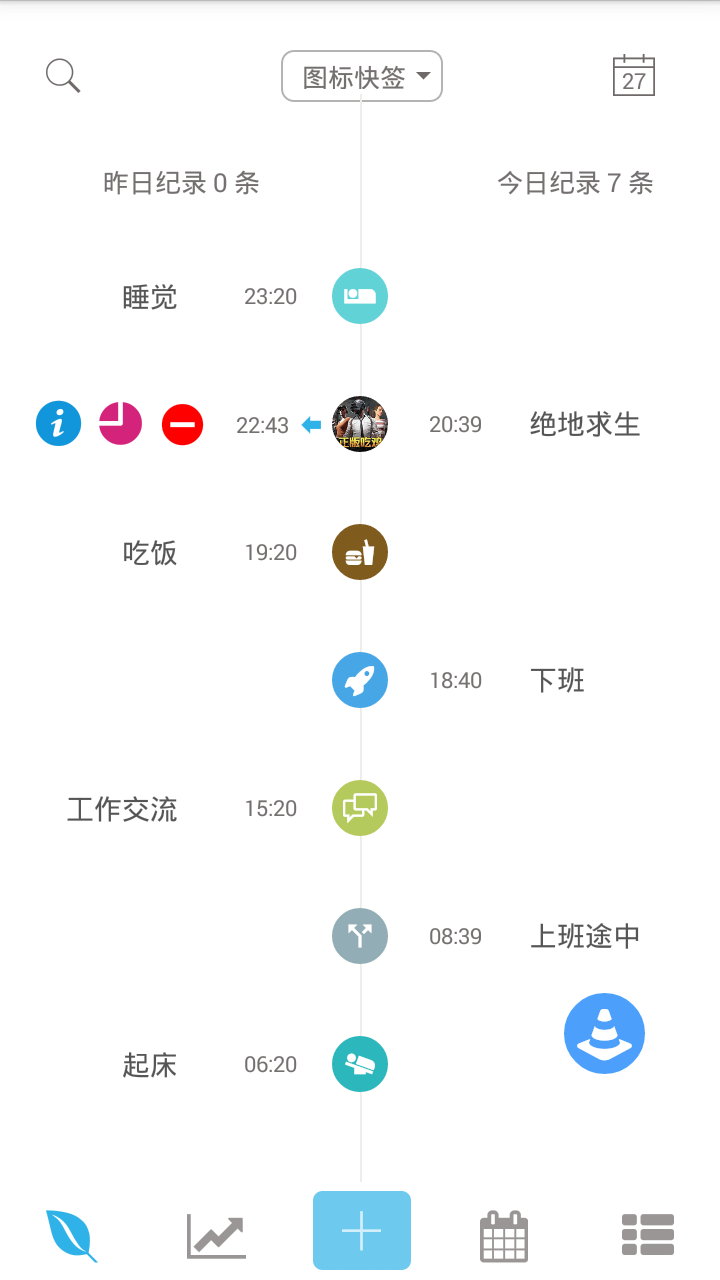Tap the red minus badge to remove 绝地求生
Image resolution: width=720 pixels, height=1280 pixels.
point(182,423)
